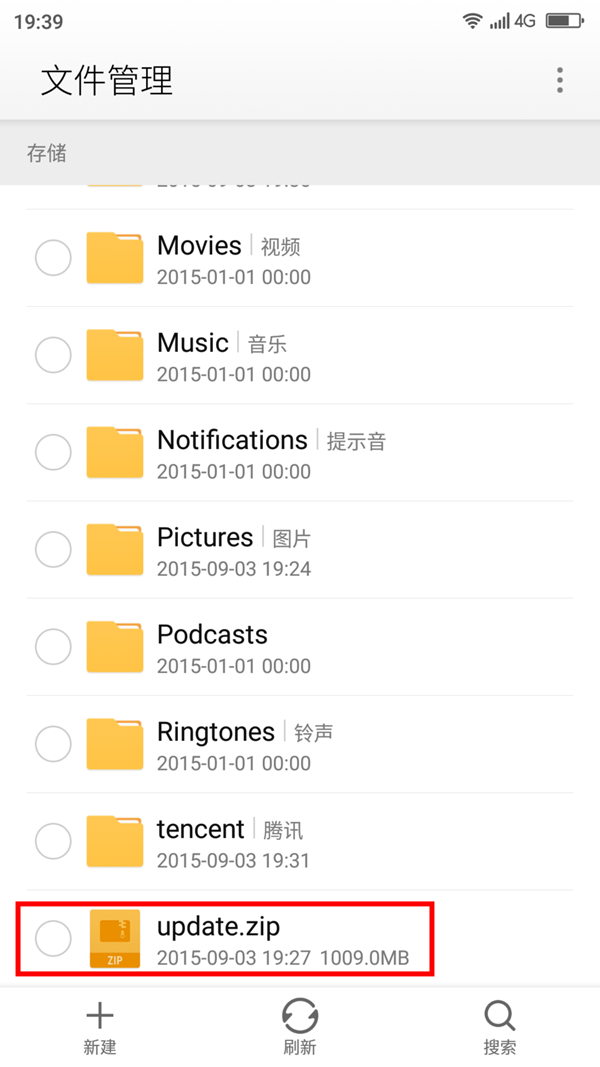
Task: Select the Music folder checkbox
Action: point(53,355)
